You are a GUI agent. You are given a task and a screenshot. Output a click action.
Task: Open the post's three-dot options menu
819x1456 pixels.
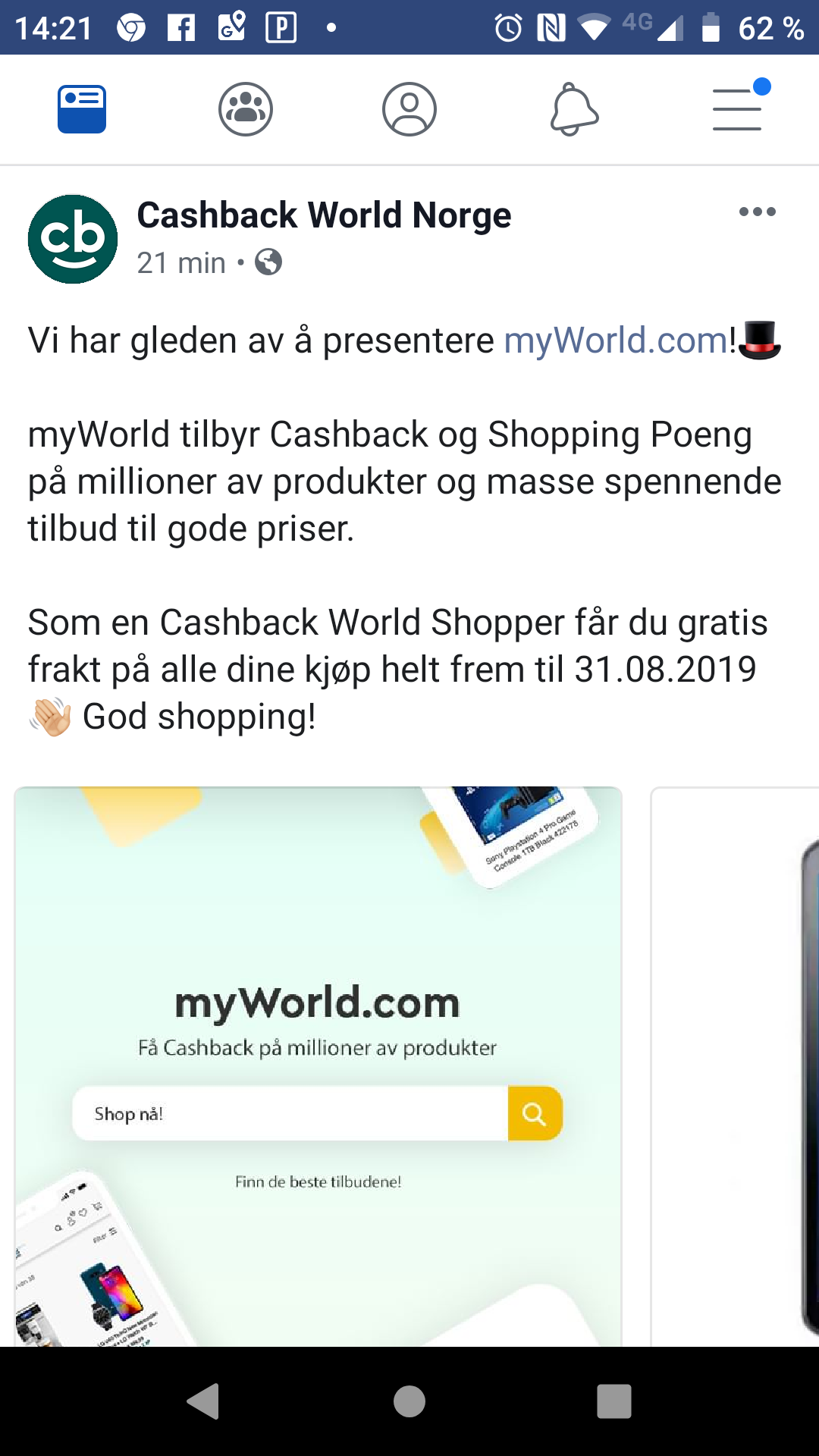[x=758, y=212]
